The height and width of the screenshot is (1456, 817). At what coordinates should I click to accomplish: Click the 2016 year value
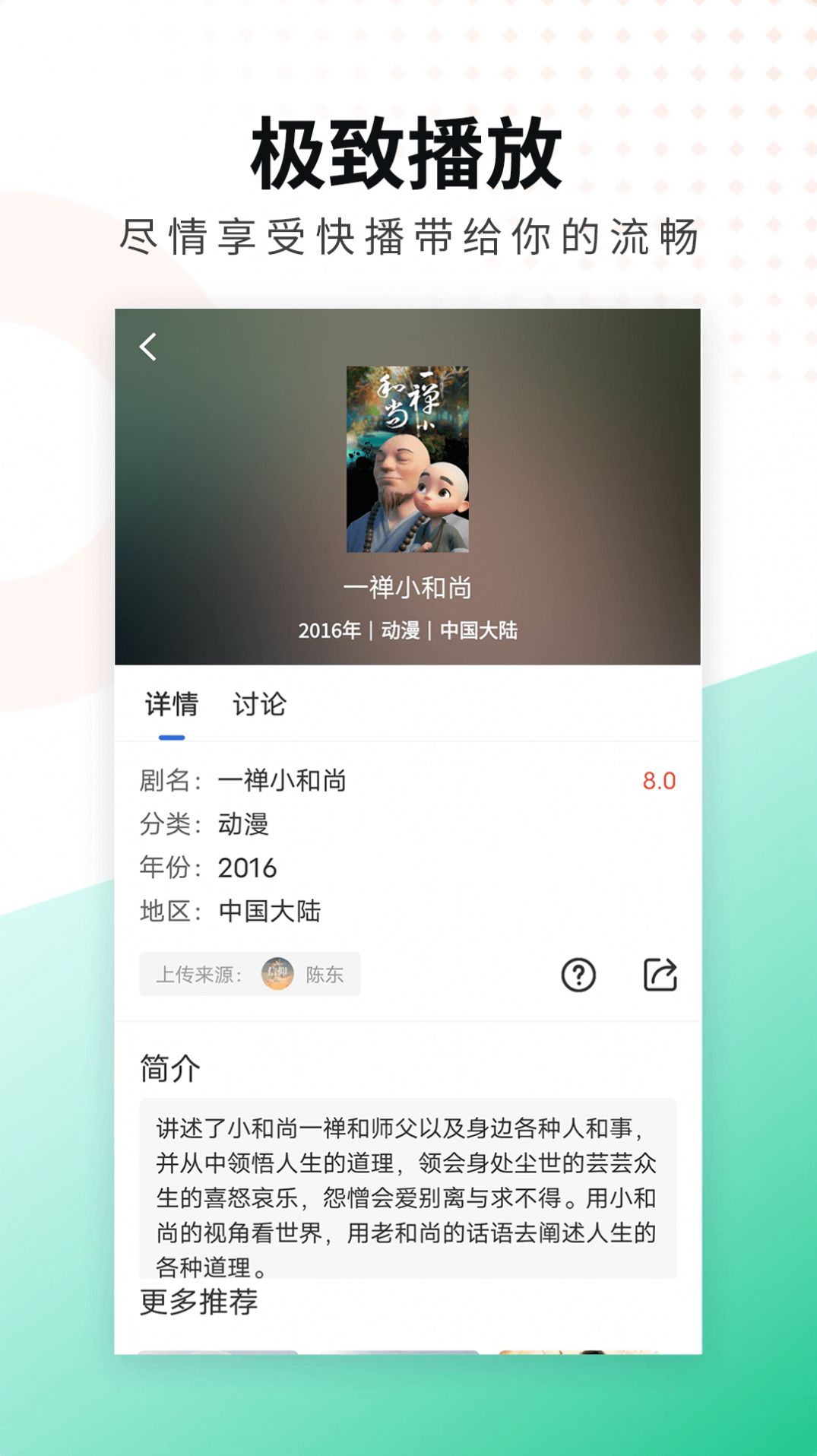[247, 867]
